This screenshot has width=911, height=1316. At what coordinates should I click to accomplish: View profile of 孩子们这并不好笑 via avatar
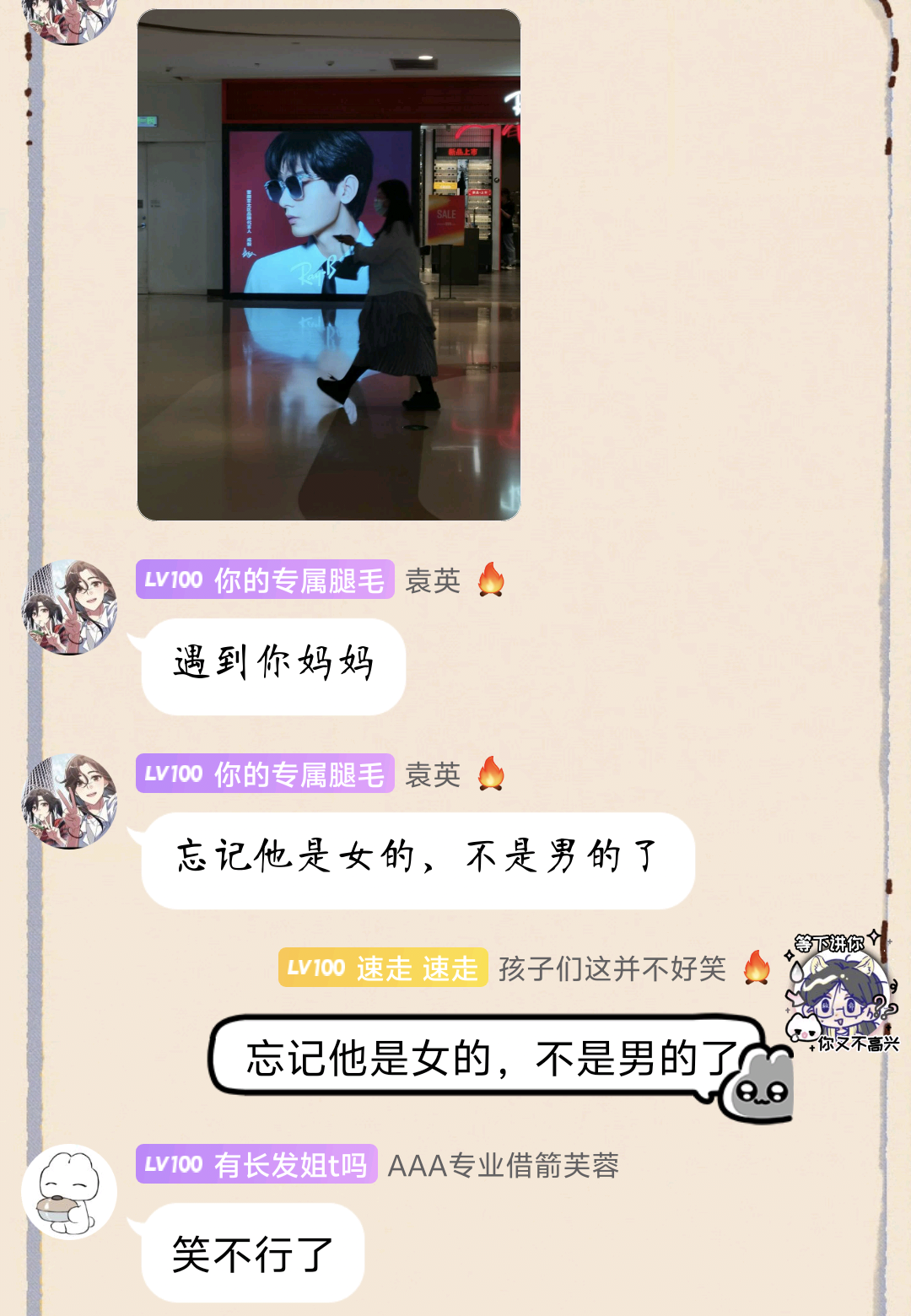pos(841,995)
